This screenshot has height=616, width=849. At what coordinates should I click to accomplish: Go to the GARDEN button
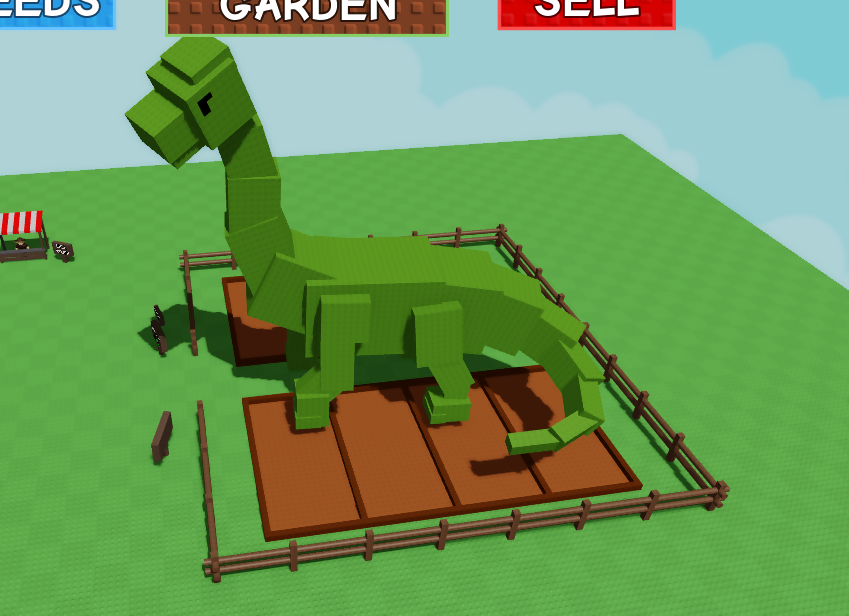307,14
